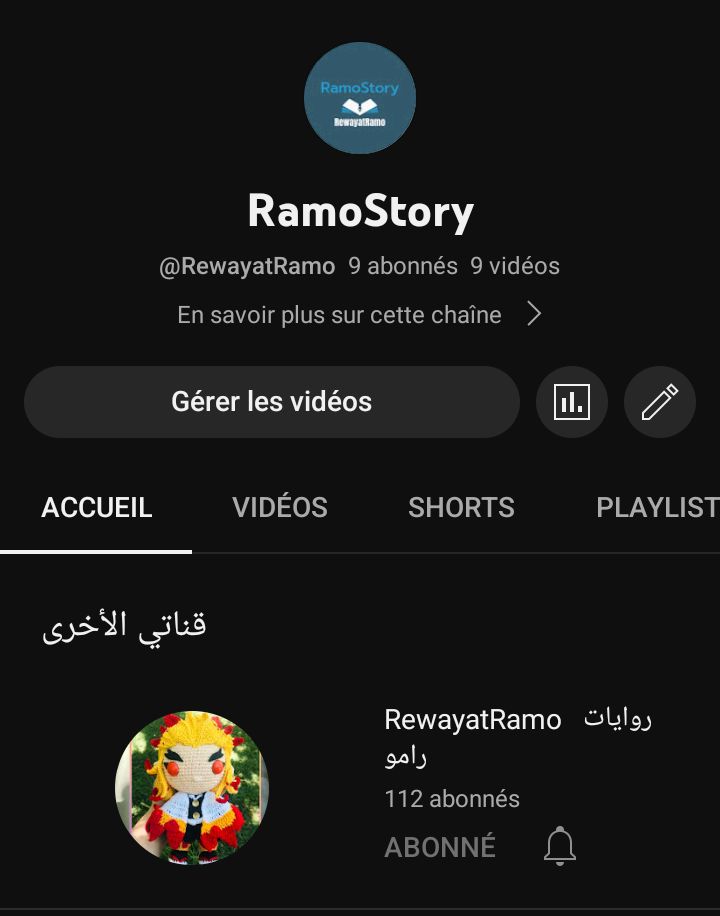The height and width of the screenshot is (916, 720).
Task: Open En savoir plus sur cette chaîne
Action: tap(359, 315)
